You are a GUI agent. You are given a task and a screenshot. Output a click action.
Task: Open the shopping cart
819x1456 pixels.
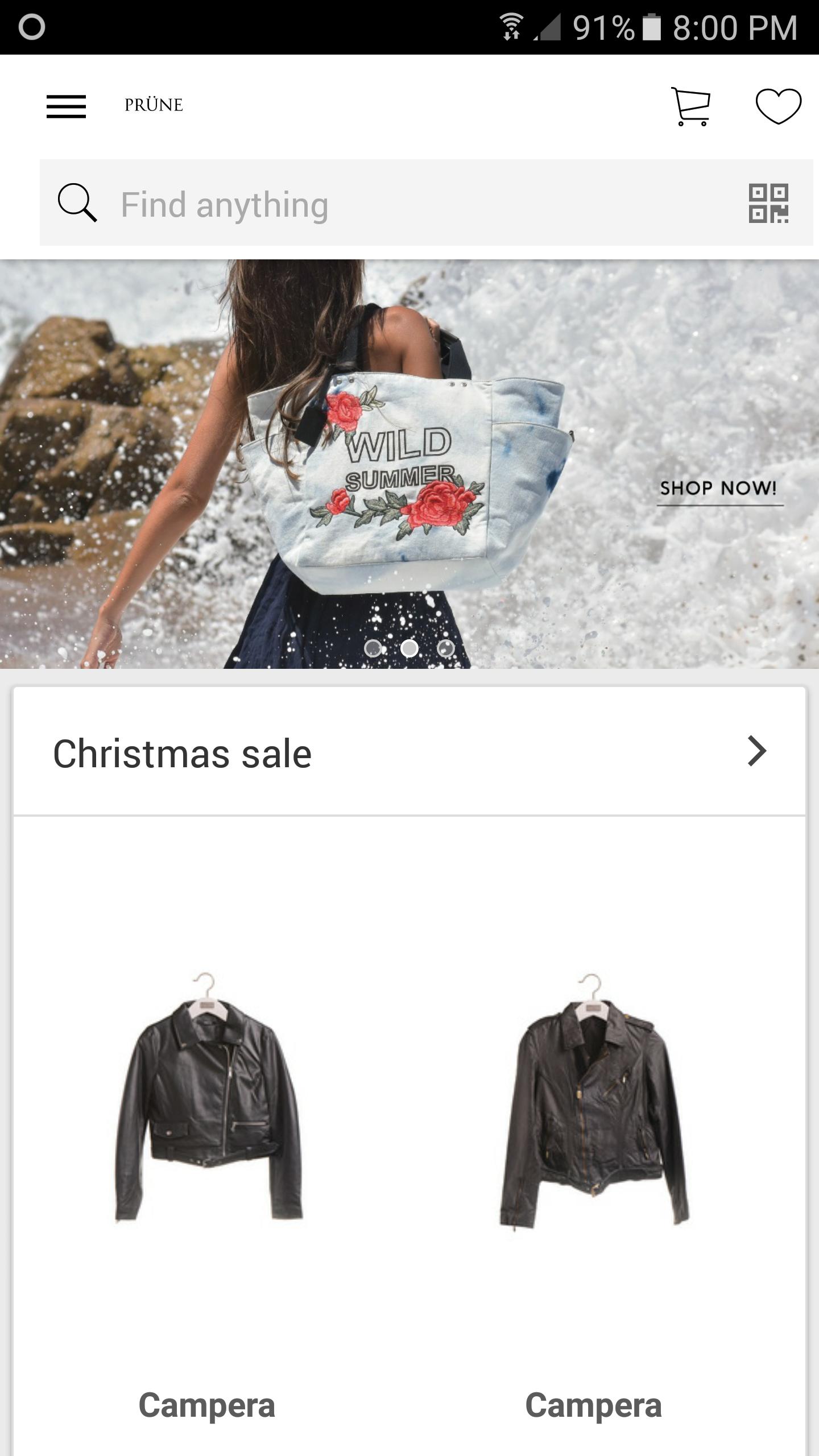[690, 106]
